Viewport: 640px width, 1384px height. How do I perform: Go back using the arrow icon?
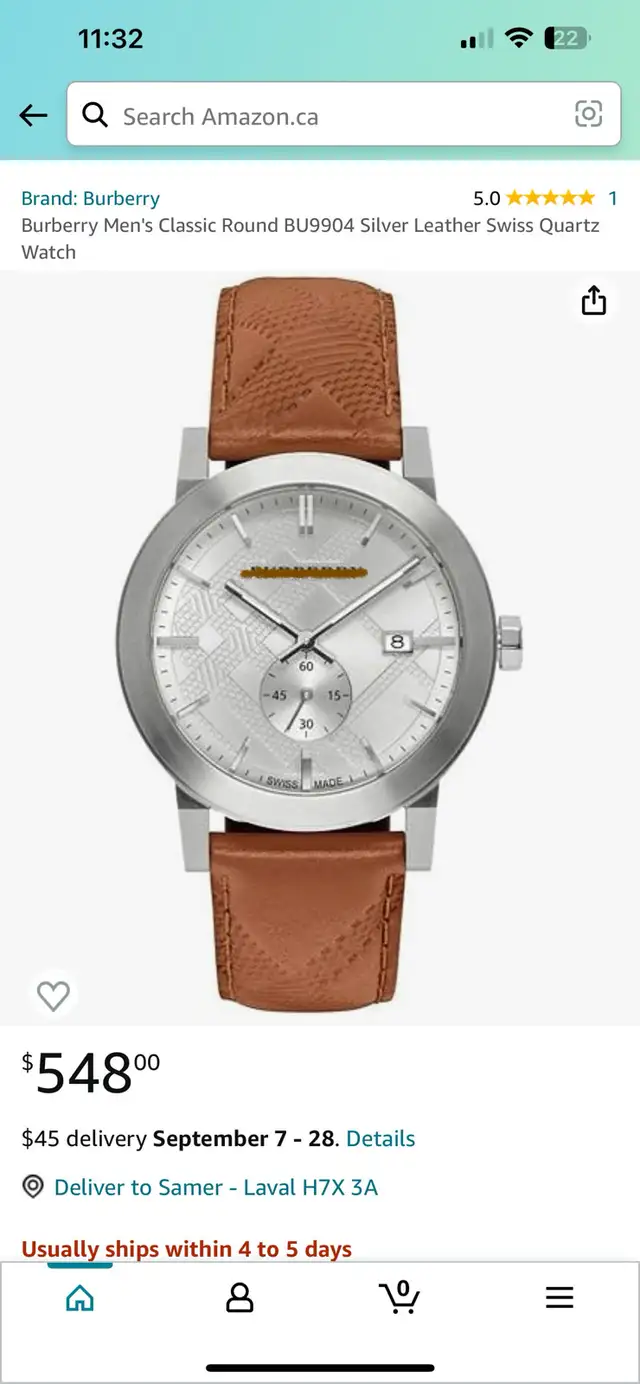coord(33,116)
